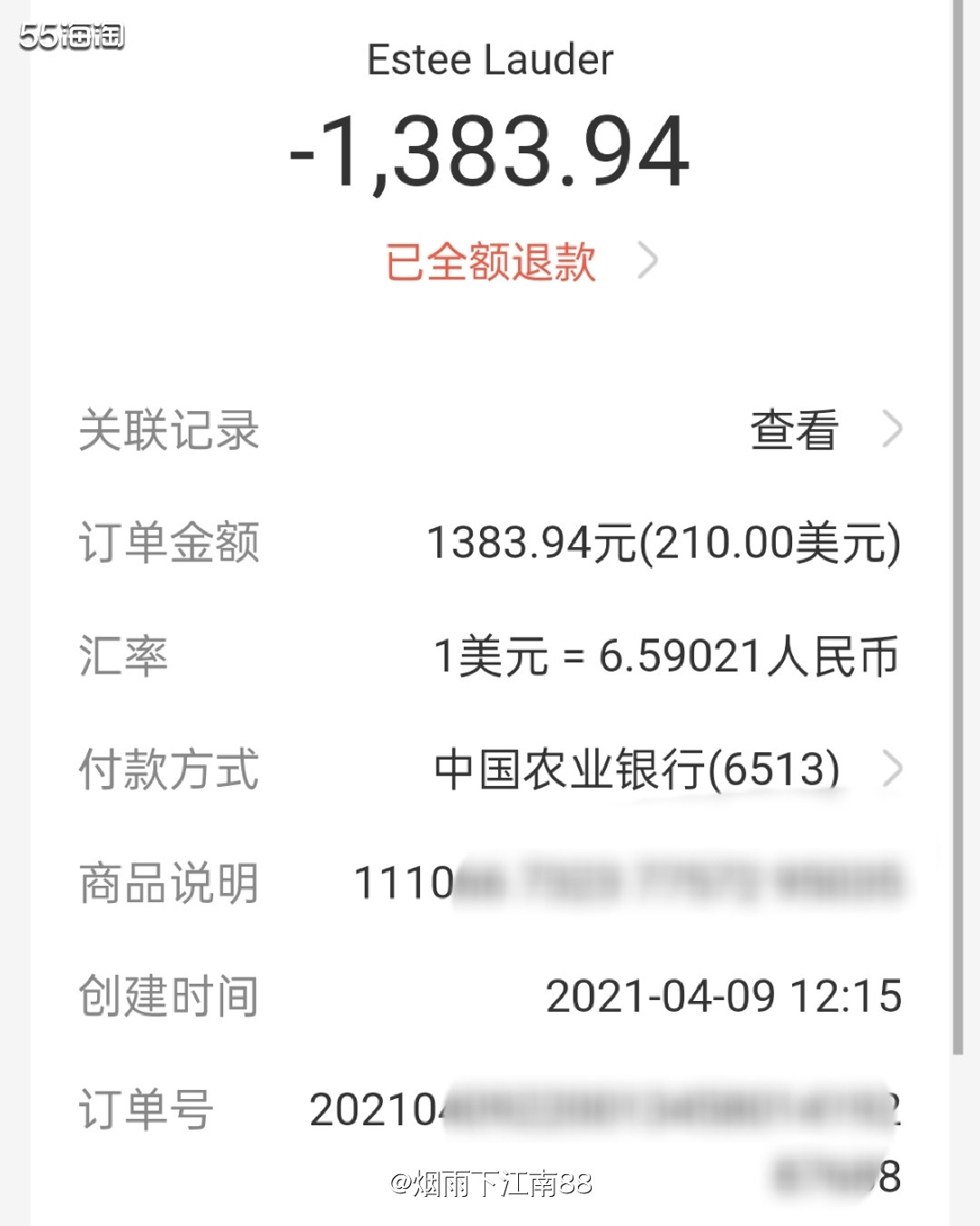Viewport: 980px width, 1226px height.
Task: Click 中国农业银行(6513) payment entry
Action: point(642,770)
